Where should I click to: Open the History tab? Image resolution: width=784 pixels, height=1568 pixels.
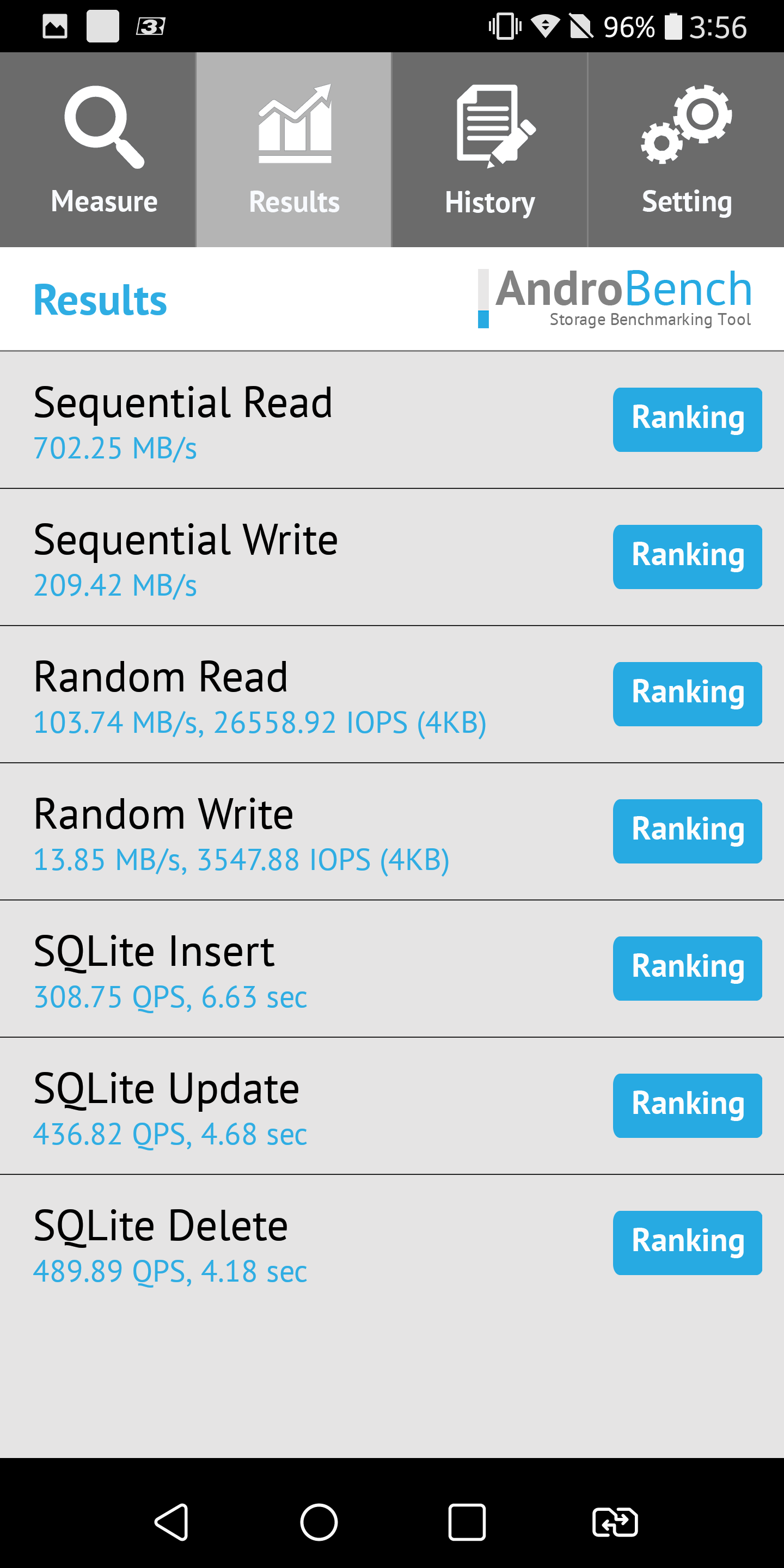[489, 150]
